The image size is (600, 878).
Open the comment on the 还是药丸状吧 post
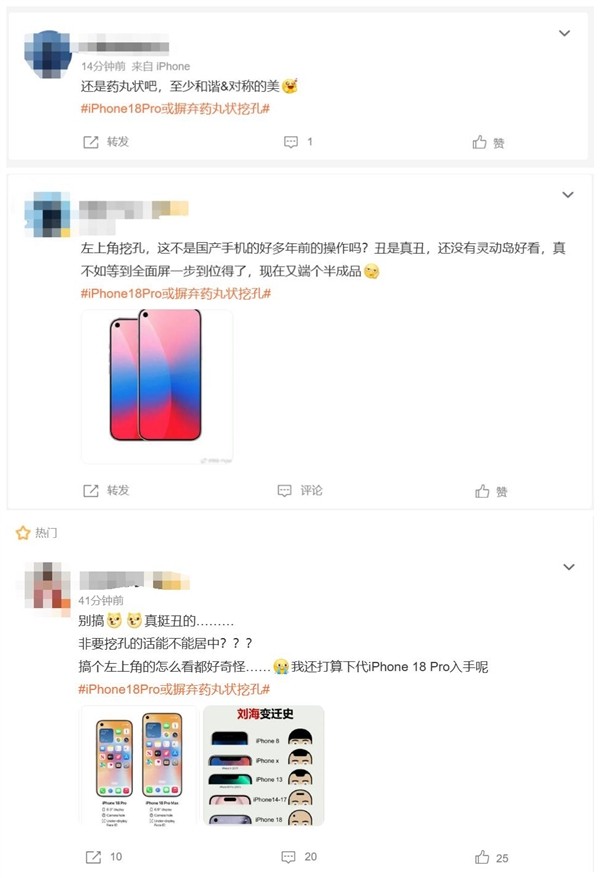(298, 142)
